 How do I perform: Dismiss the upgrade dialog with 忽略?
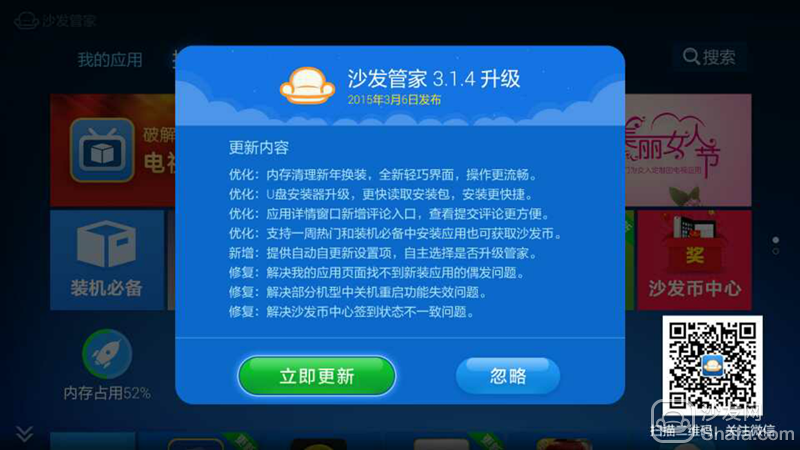[x=508, y=377]
